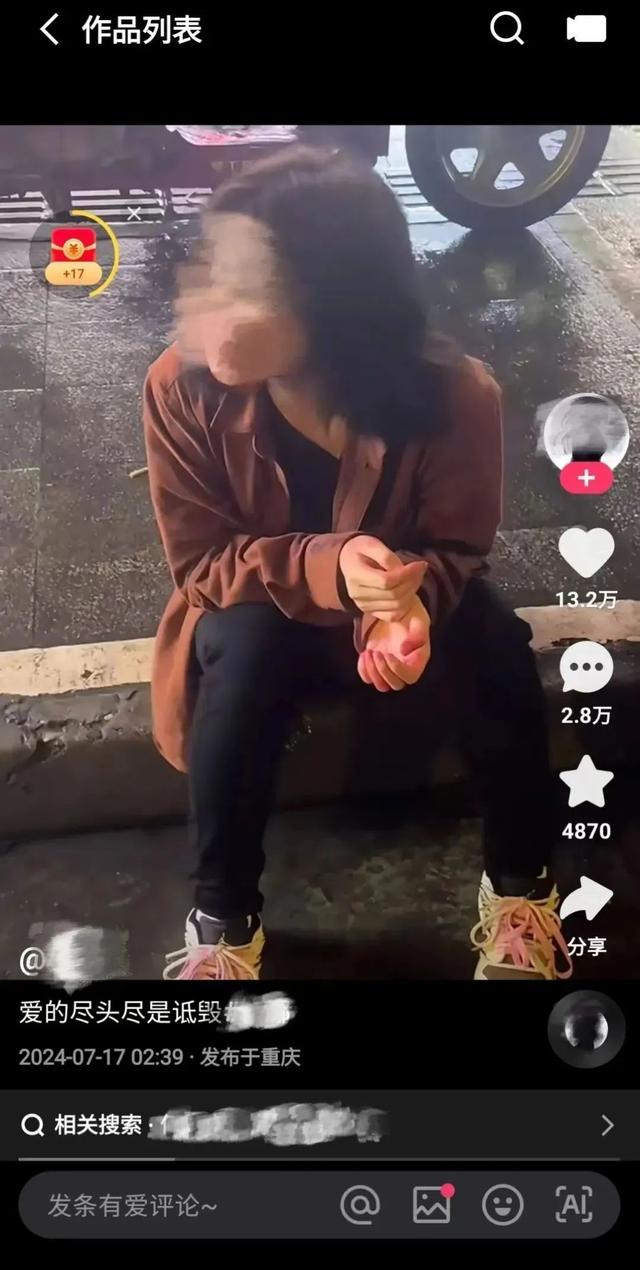The image size is (640, 1270).
Task: Attach a picture to the comment
Action: pos(432,1205)
